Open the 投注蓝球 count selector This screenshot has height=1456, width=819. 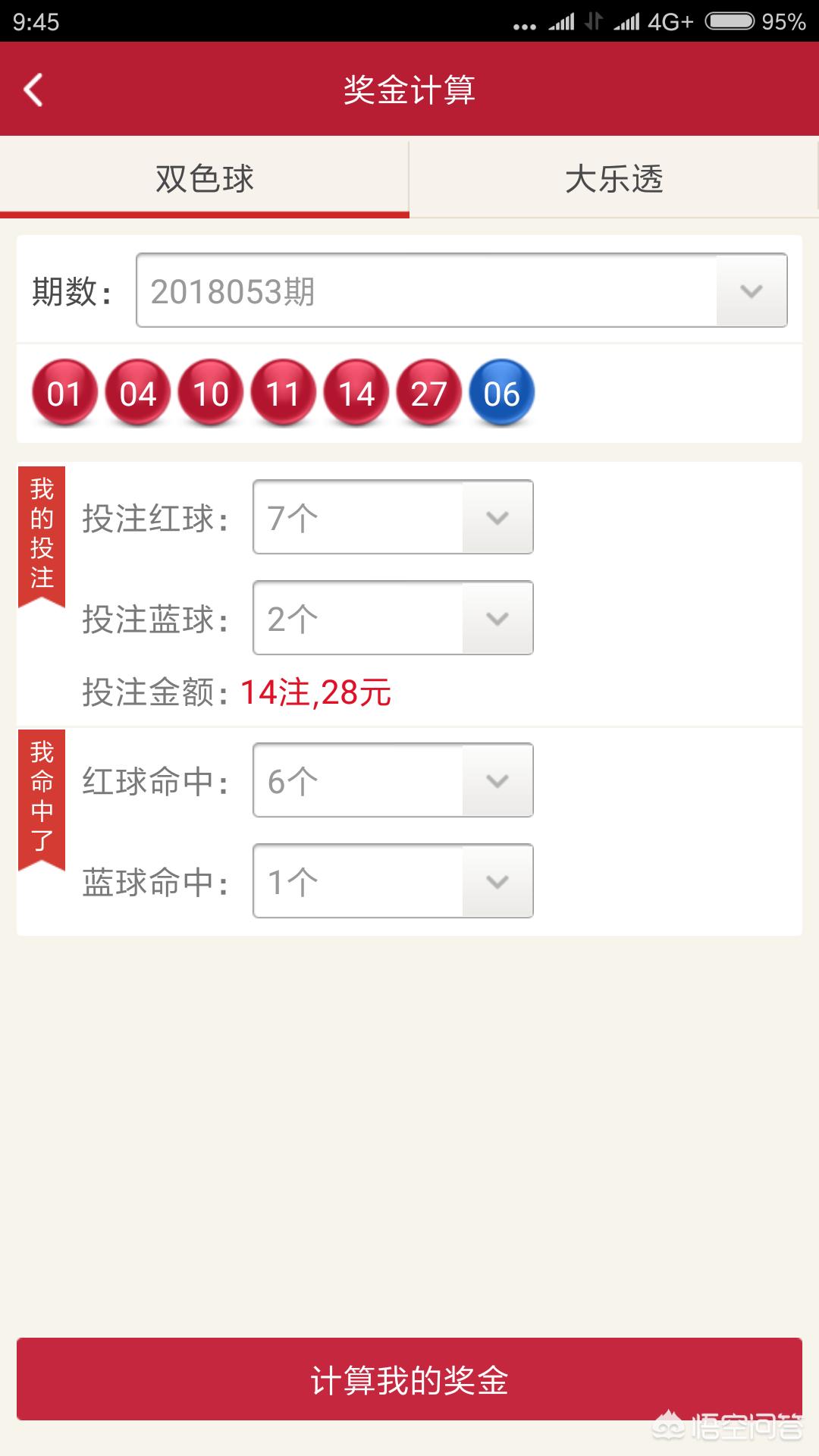pyautogui.click(x=497, y=618)
